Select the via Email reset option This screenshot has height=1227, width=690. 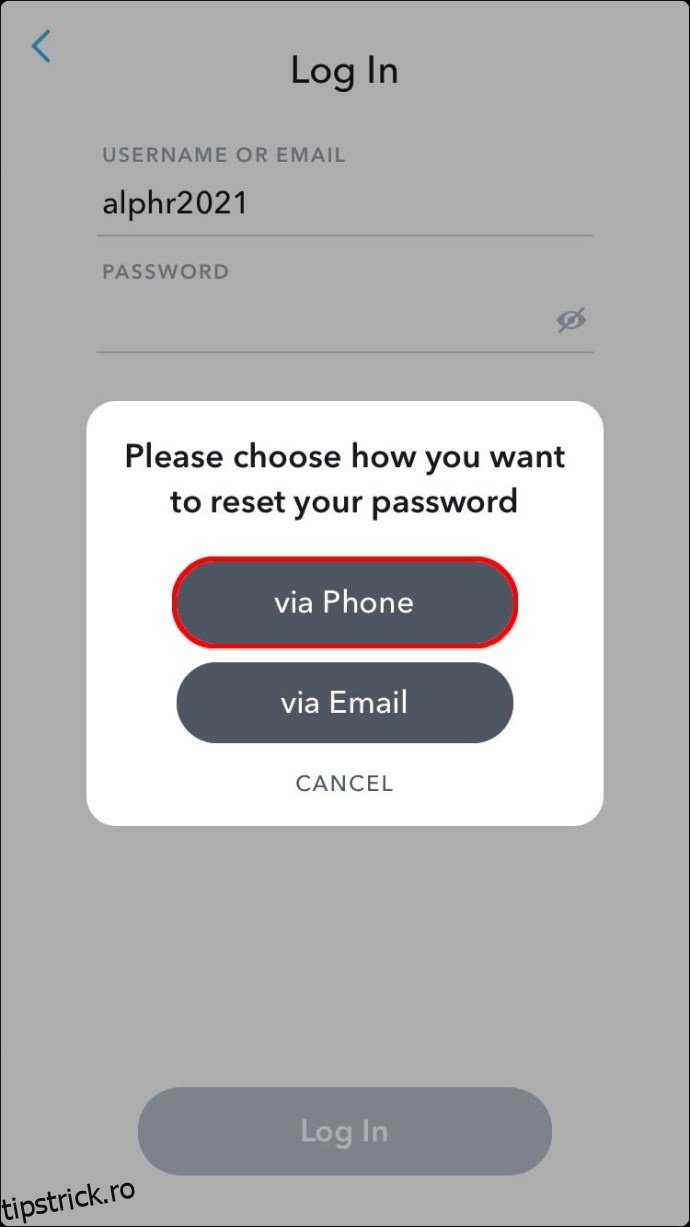point(344,702)
